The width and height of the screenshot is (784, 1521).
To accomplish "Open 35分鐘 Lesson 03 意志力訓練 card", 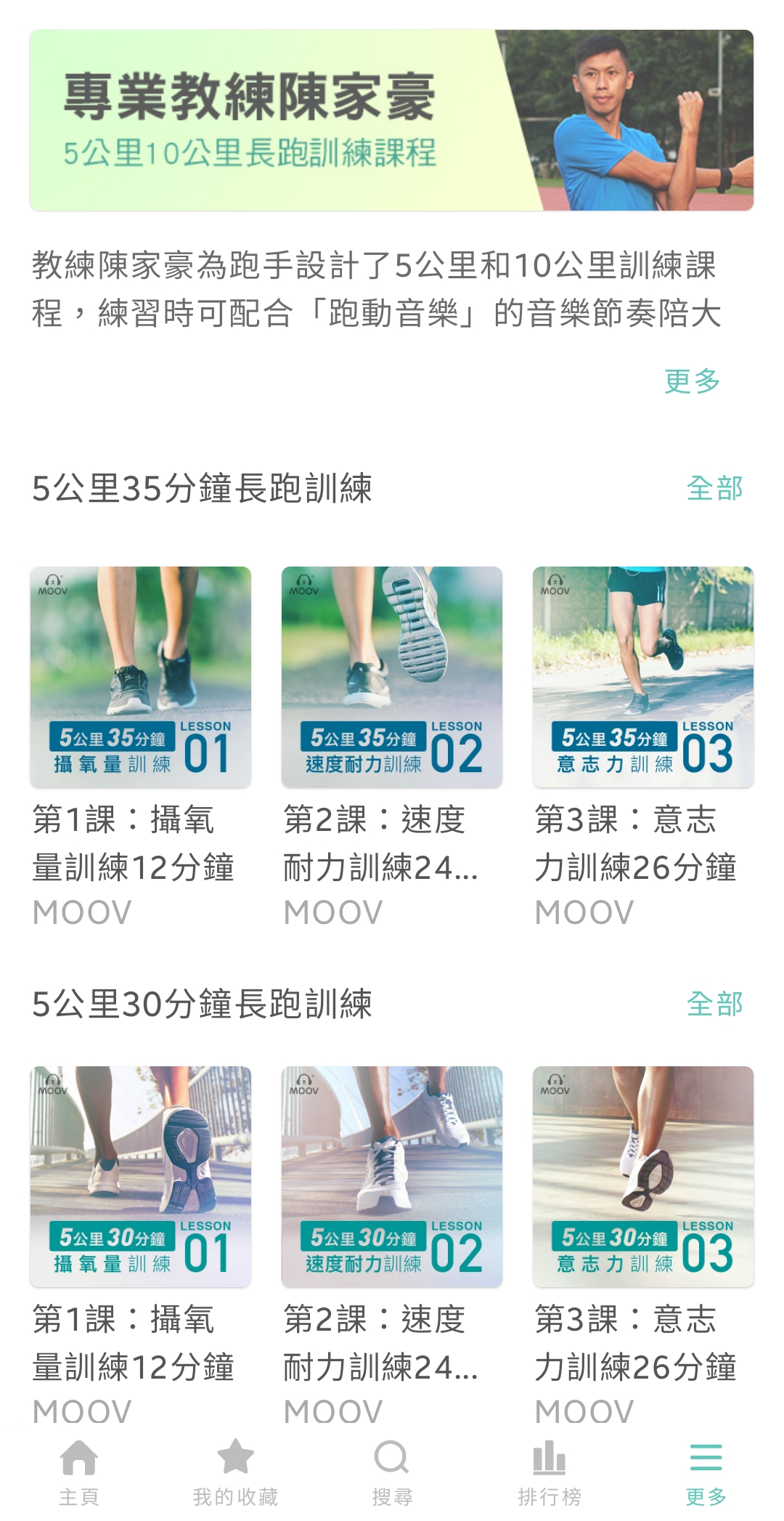I will pyautogui.click(x=643, y=677).
